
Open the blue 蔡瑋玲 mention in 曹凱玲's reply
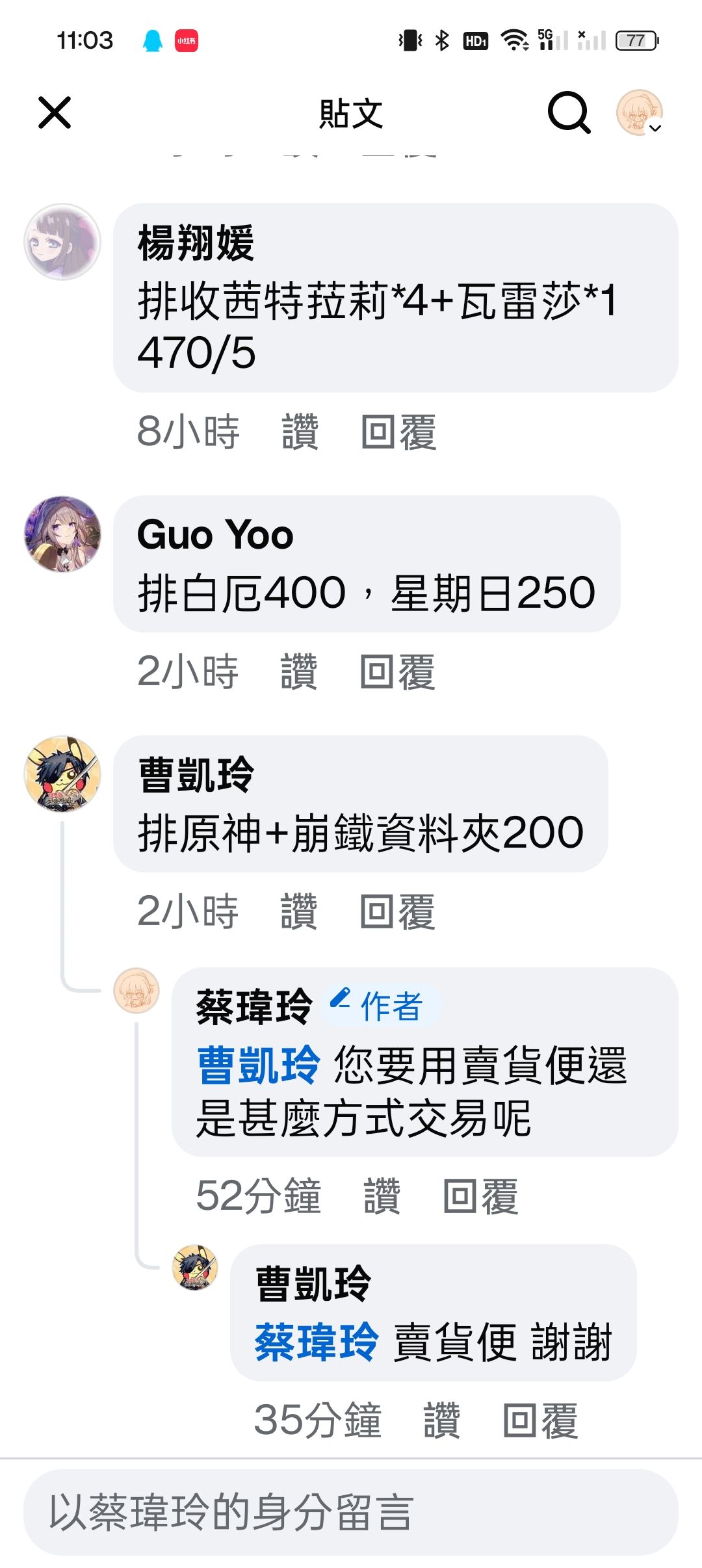click(x=317, y=1342)
